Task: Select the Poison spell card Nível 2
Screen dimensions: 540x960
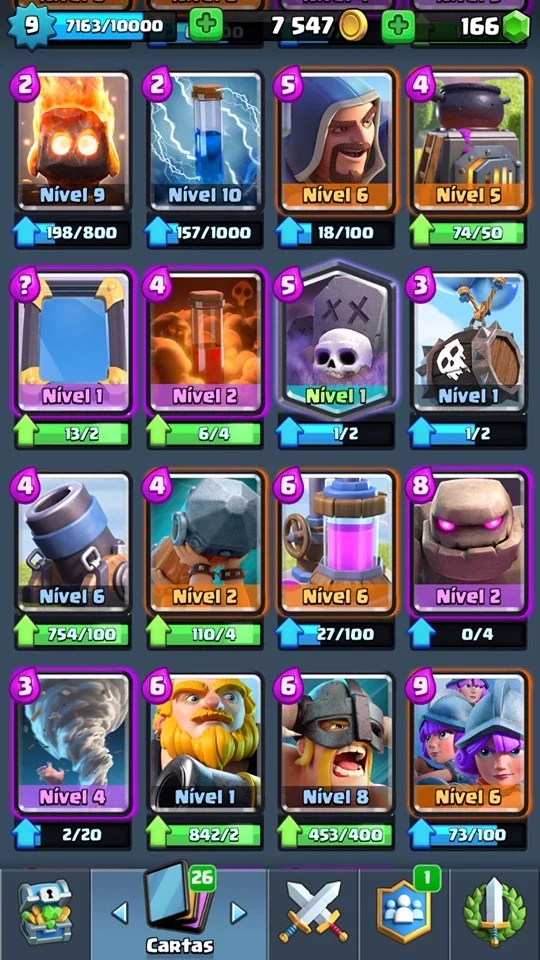Action: (x=205, y=342)
